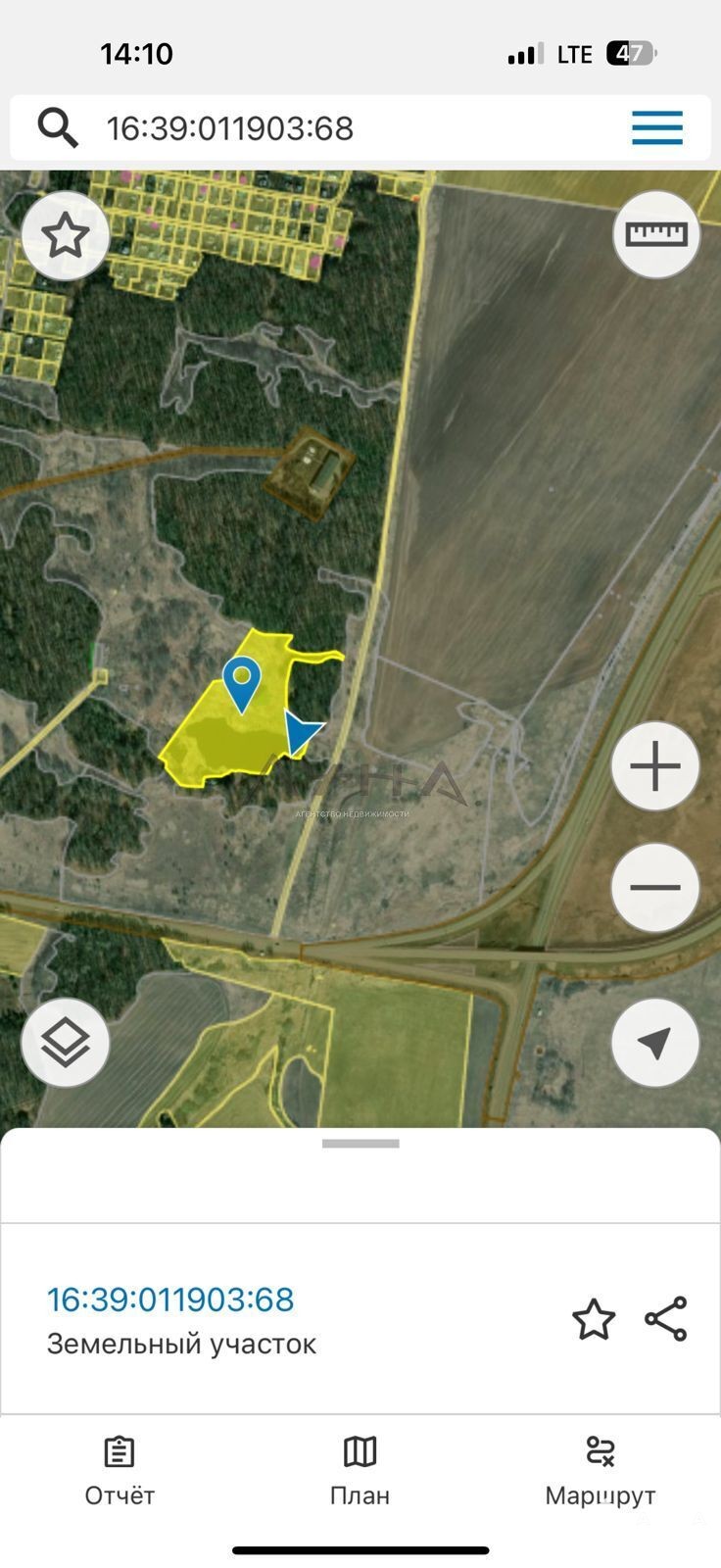Open favorites star on the map
721x1568 pixels.
coord(66,236)
